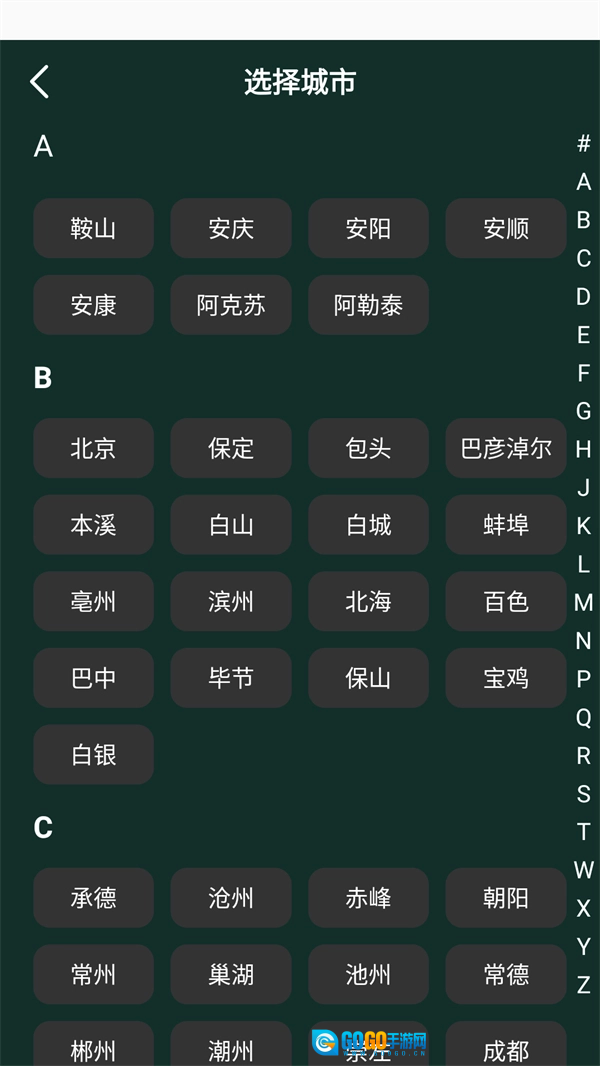
Task: Pick the city 宝鸡
Action: pos(506,678)
